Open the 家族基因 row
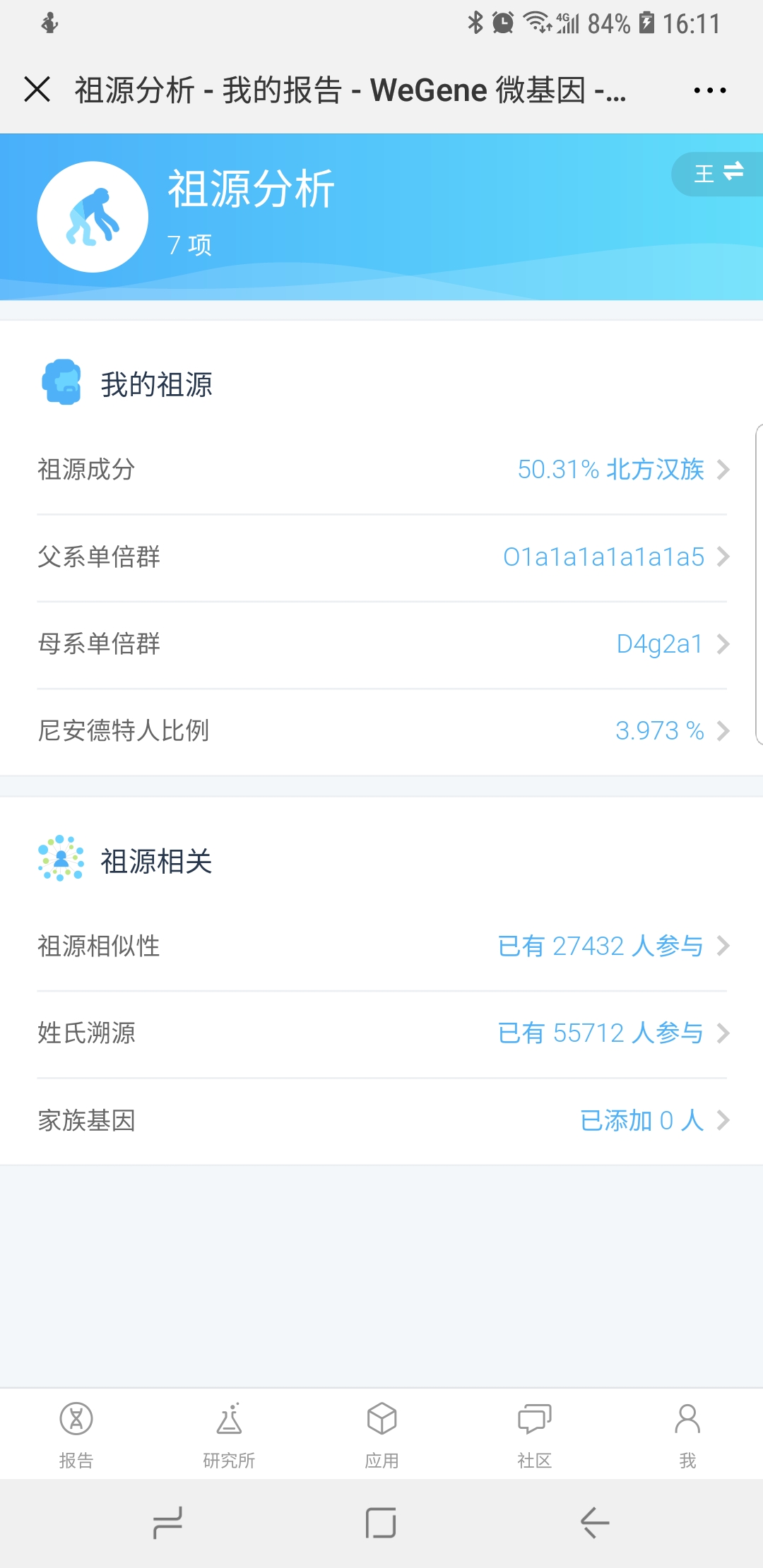Screen dimensions: 763x1568 click(x=381, y=1121)
